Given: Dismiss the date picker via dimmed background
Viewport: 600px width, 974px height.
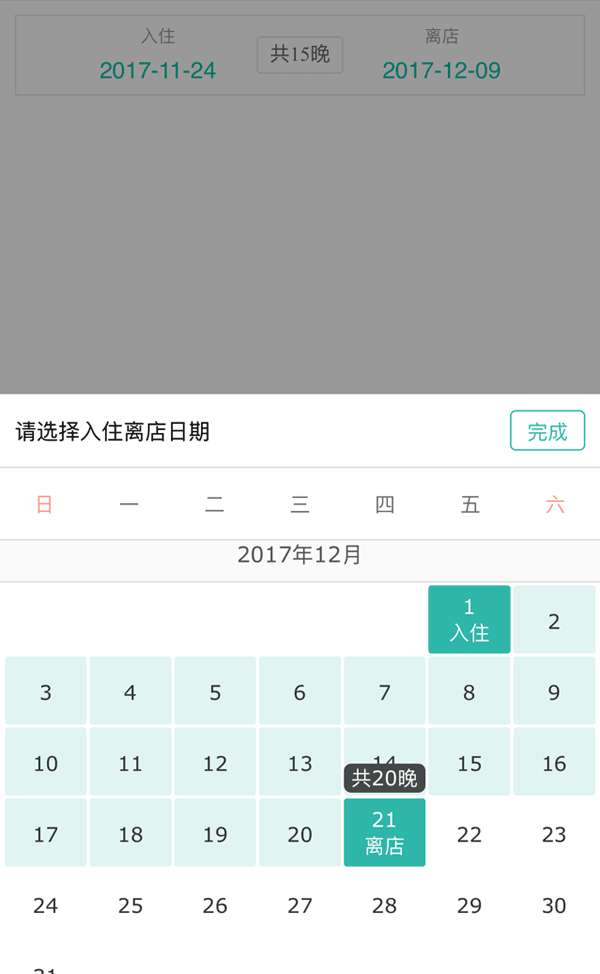Looking at the screenshot, I should coord(300,250).
